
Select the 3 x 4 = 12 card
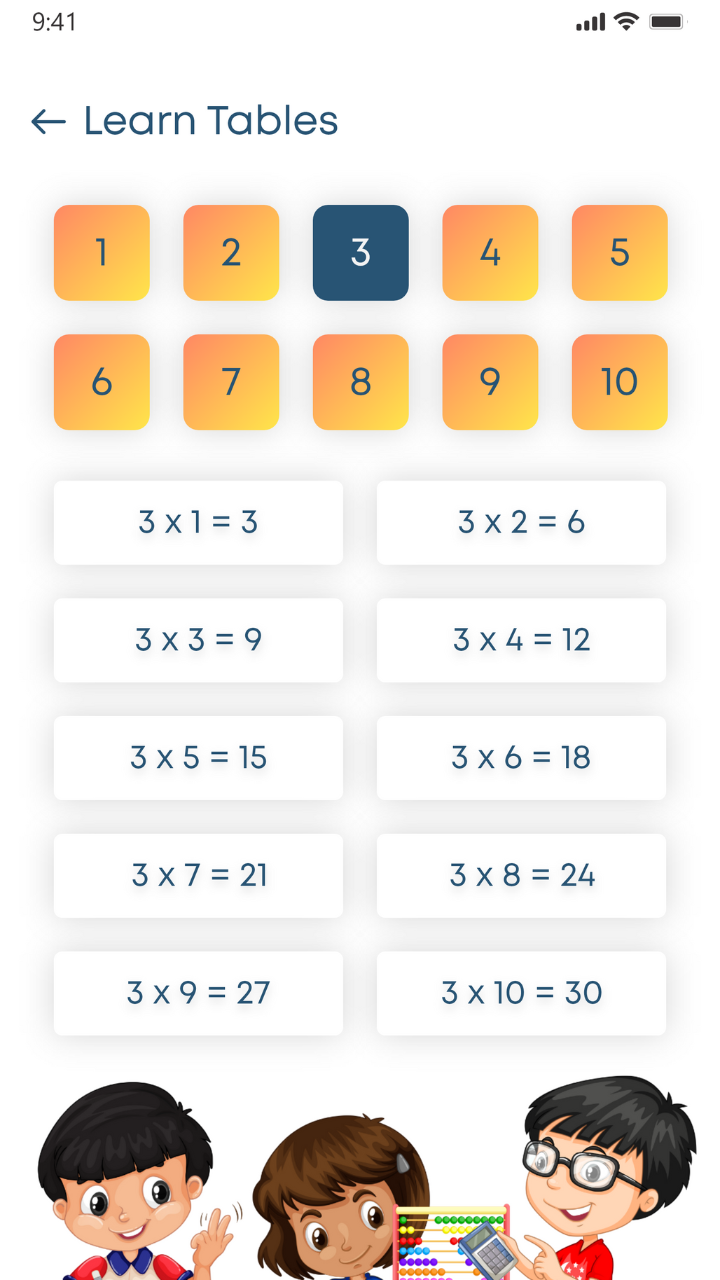coord(521,640)
